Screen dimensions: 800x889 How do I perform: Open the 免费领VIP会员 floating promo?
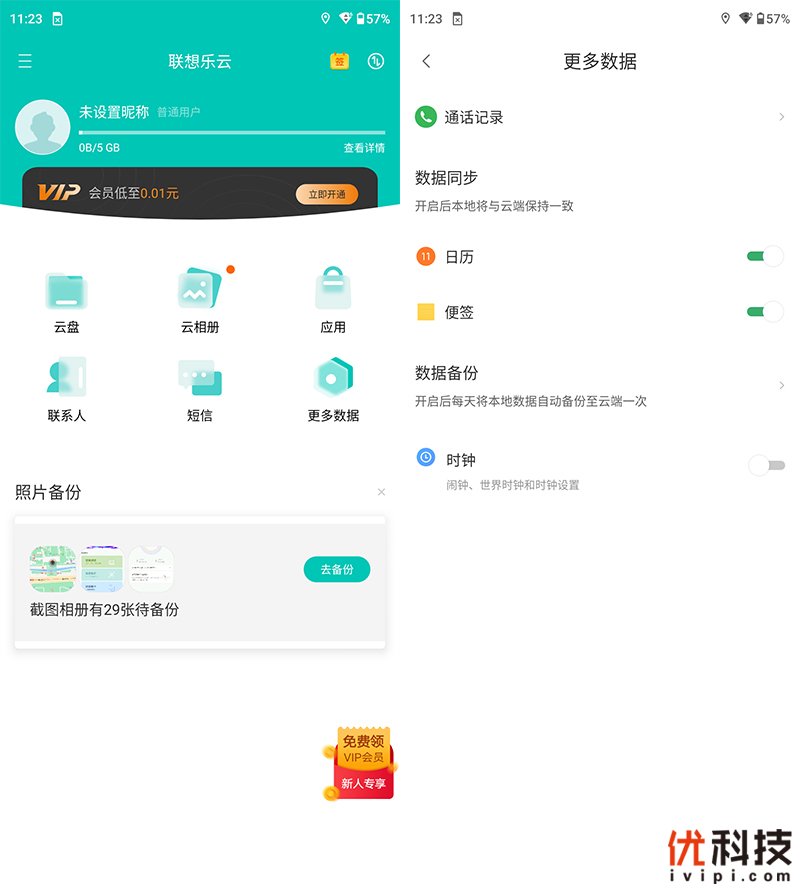tap(361, 763)
